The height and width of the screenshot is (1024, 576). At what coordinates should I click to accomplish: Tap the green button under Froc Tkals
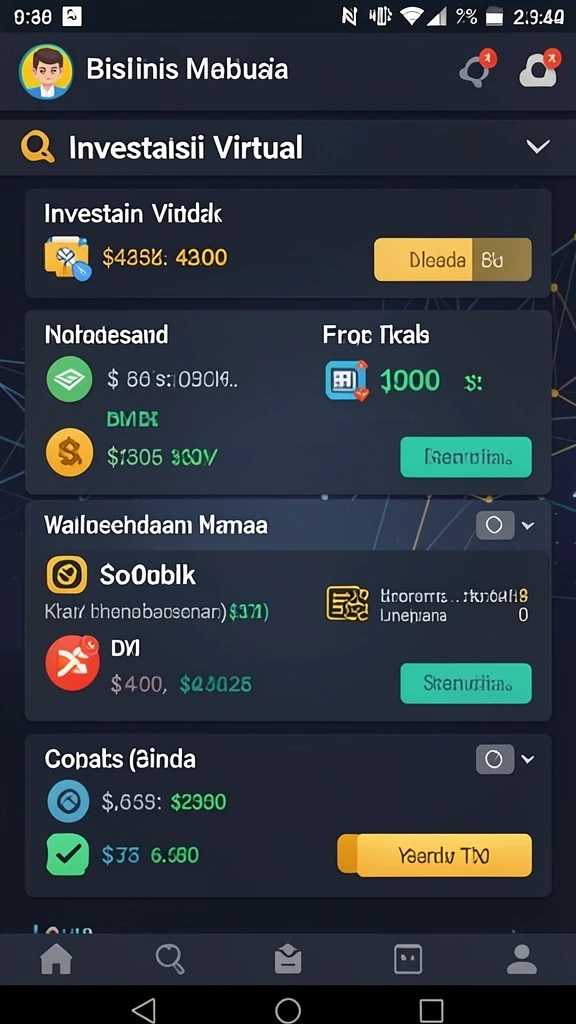coord(466,457)
